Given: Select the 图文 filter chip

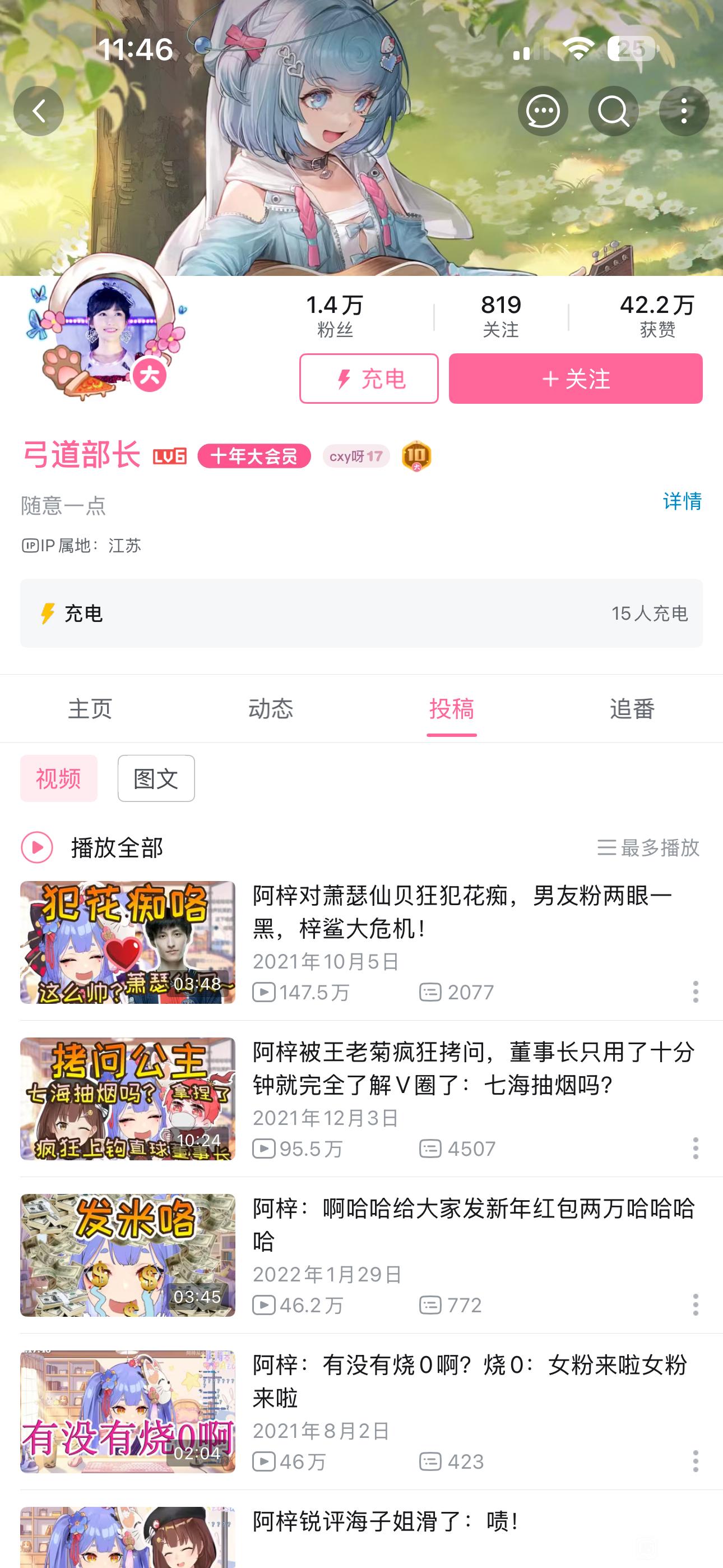Looking at the screenshot, I should 156,778.
